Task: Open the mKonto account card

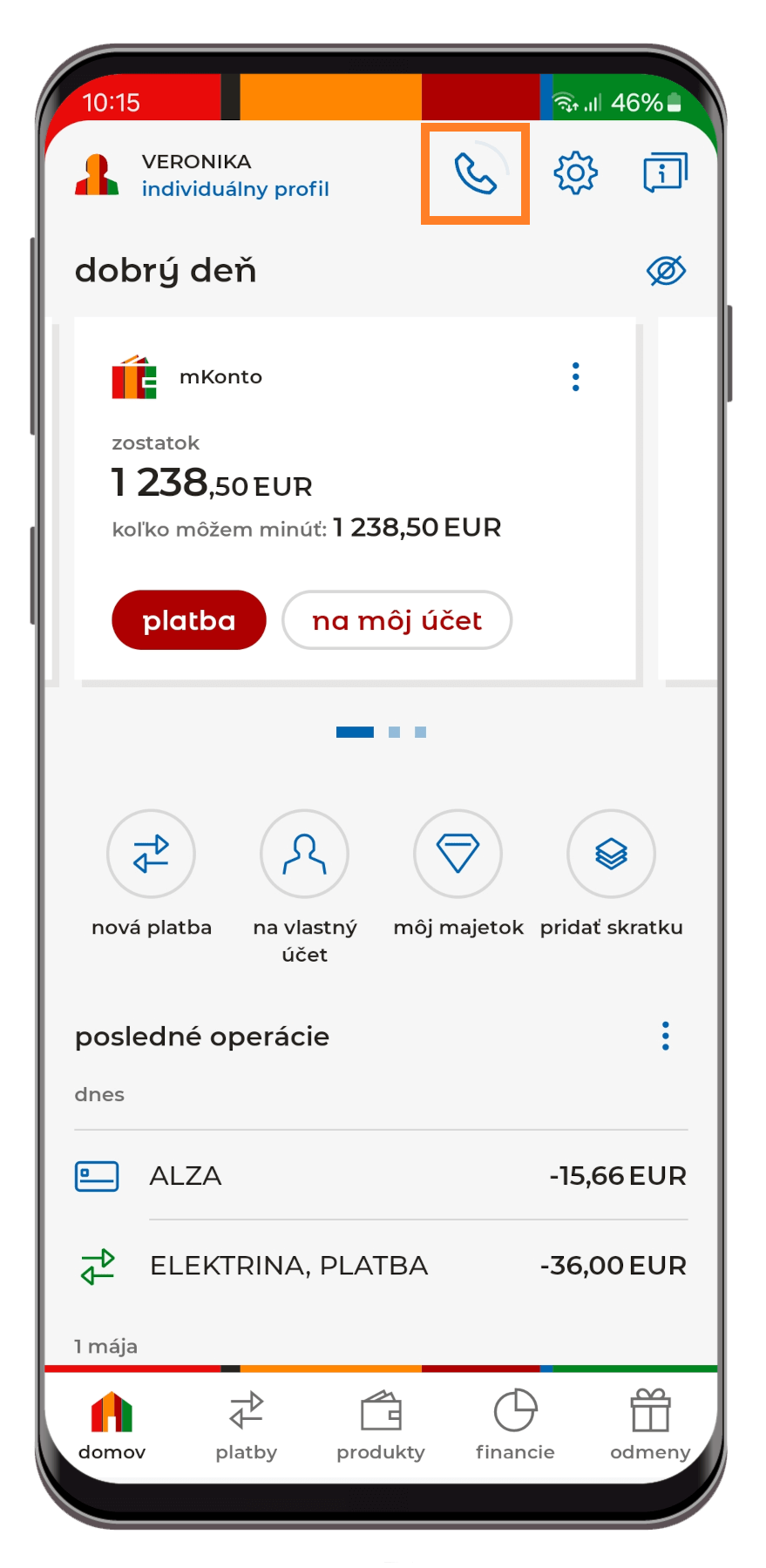Action: coord(349,470)
